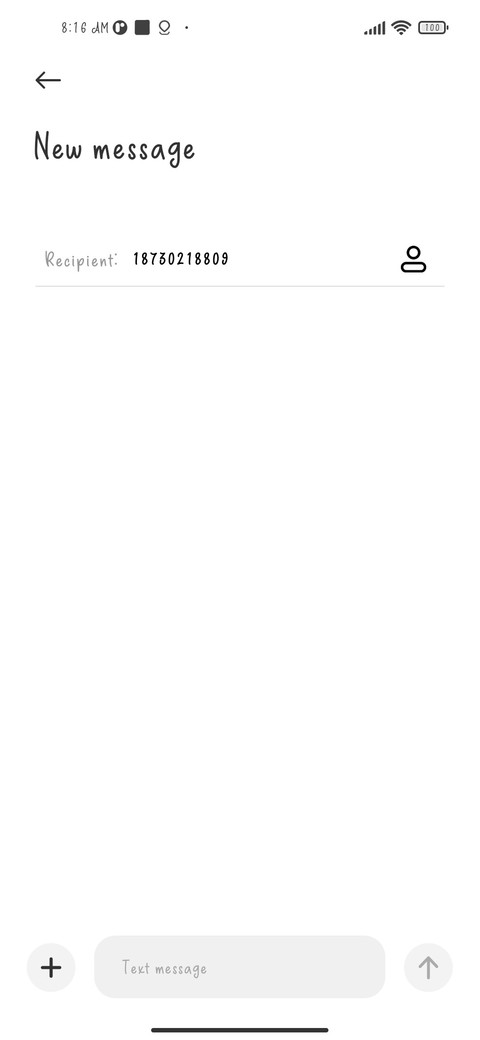Viewport: 480px width, 1040px height.
Task: Open attachments with the plus button
Action: 51,968
